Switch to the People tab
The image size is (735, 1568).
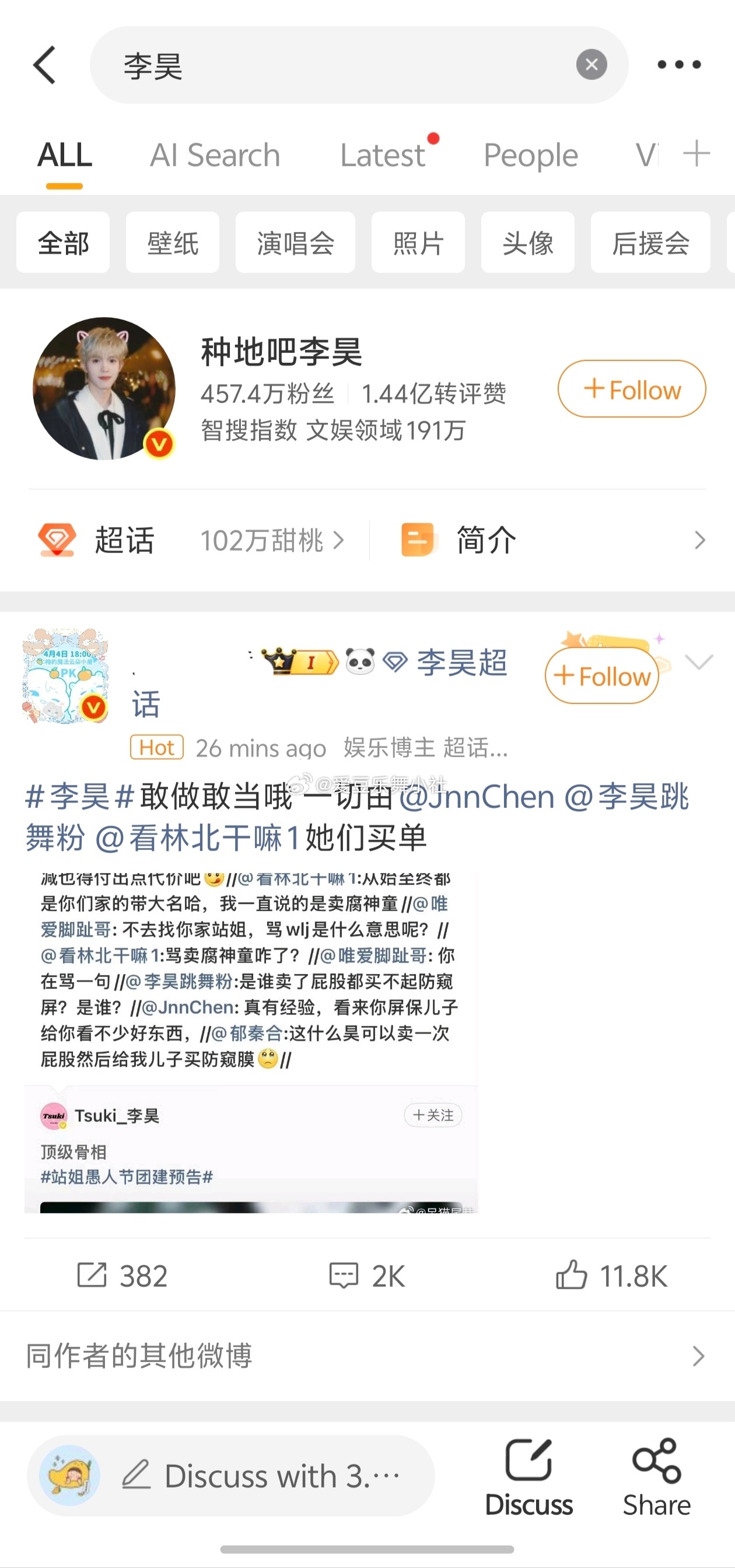tap(530, 155)
